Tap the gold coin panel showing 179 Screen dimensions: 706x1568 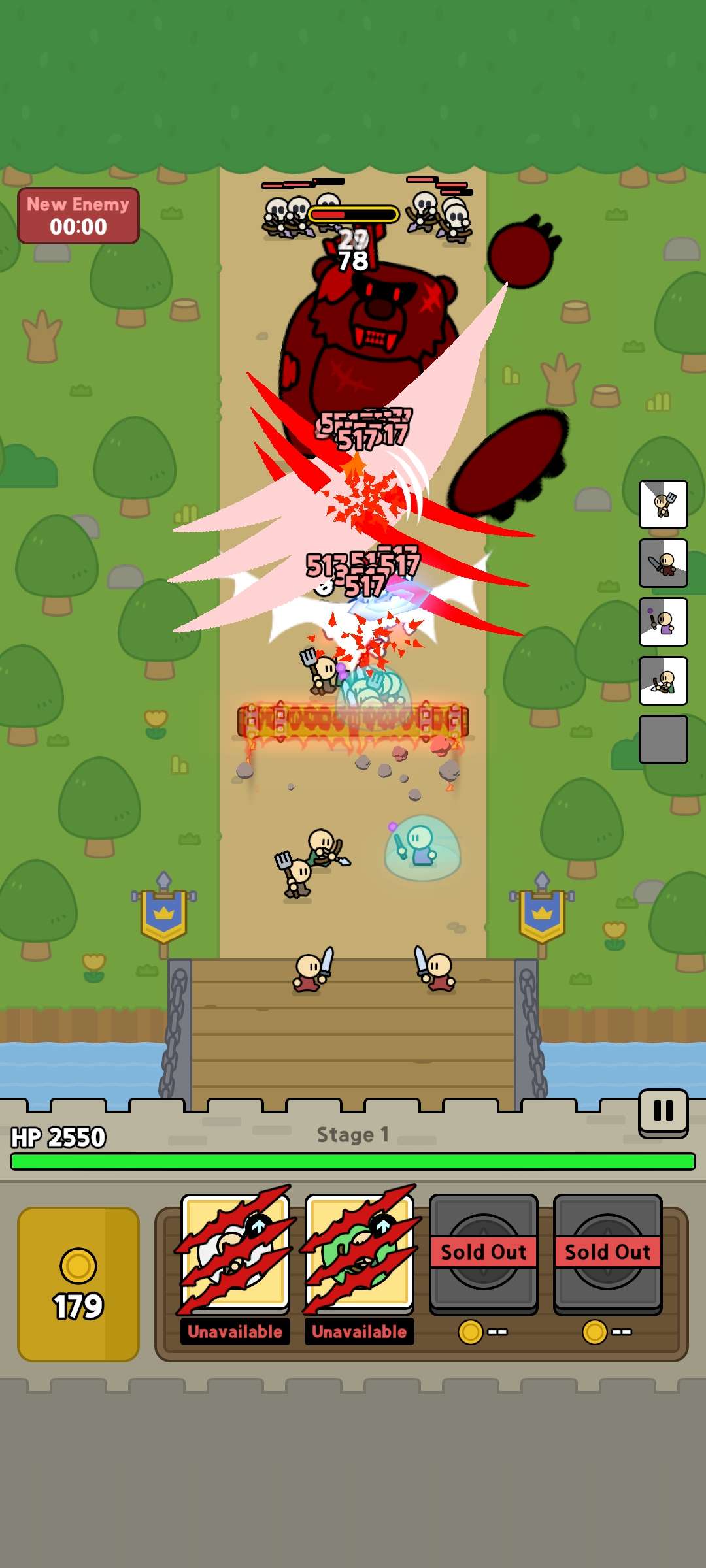(x=78, y=1284)
